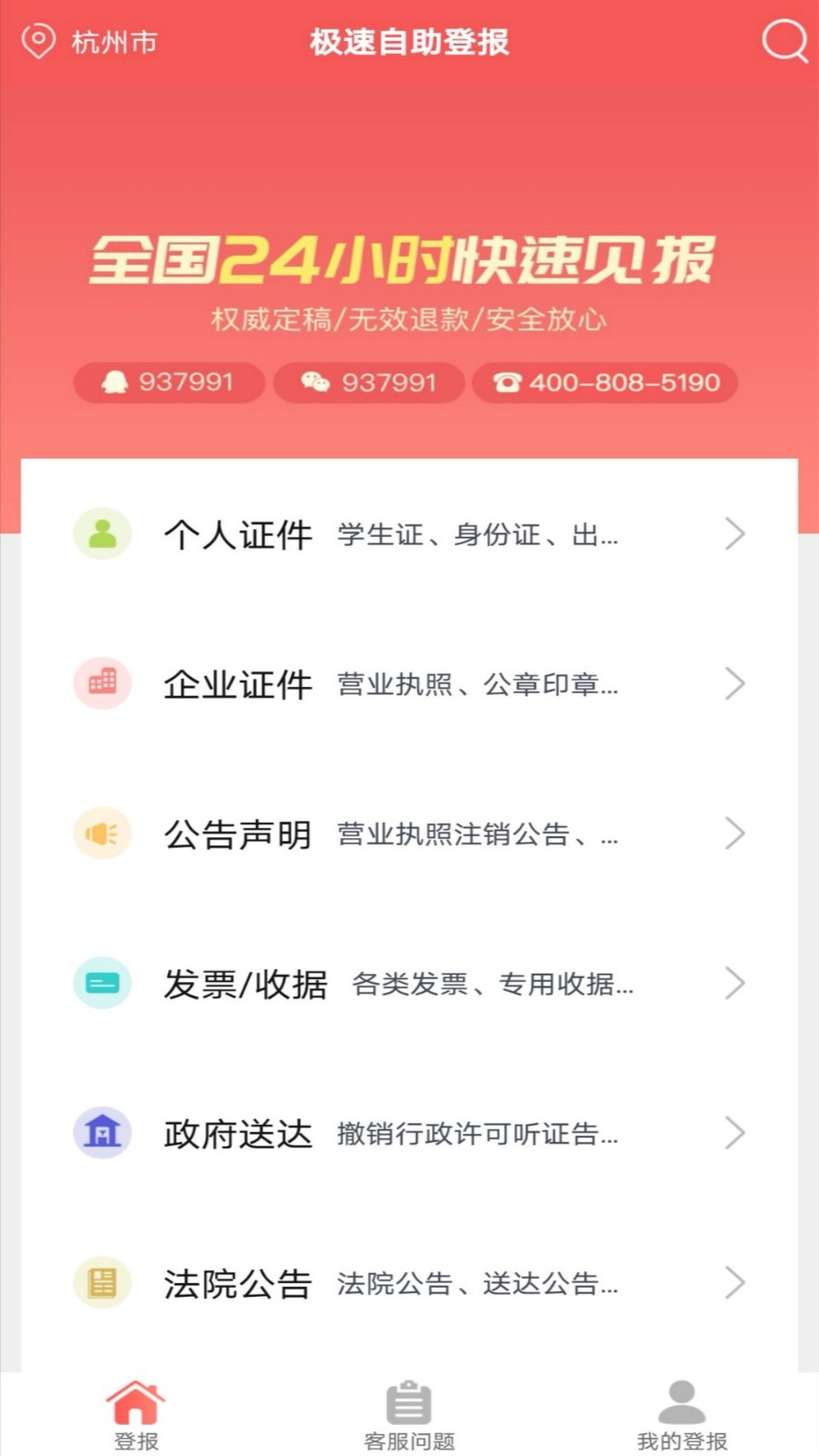Screen dimensions: 819x1456
Task: Open the 我的登报 tab
Action: tap(682, 1415)
